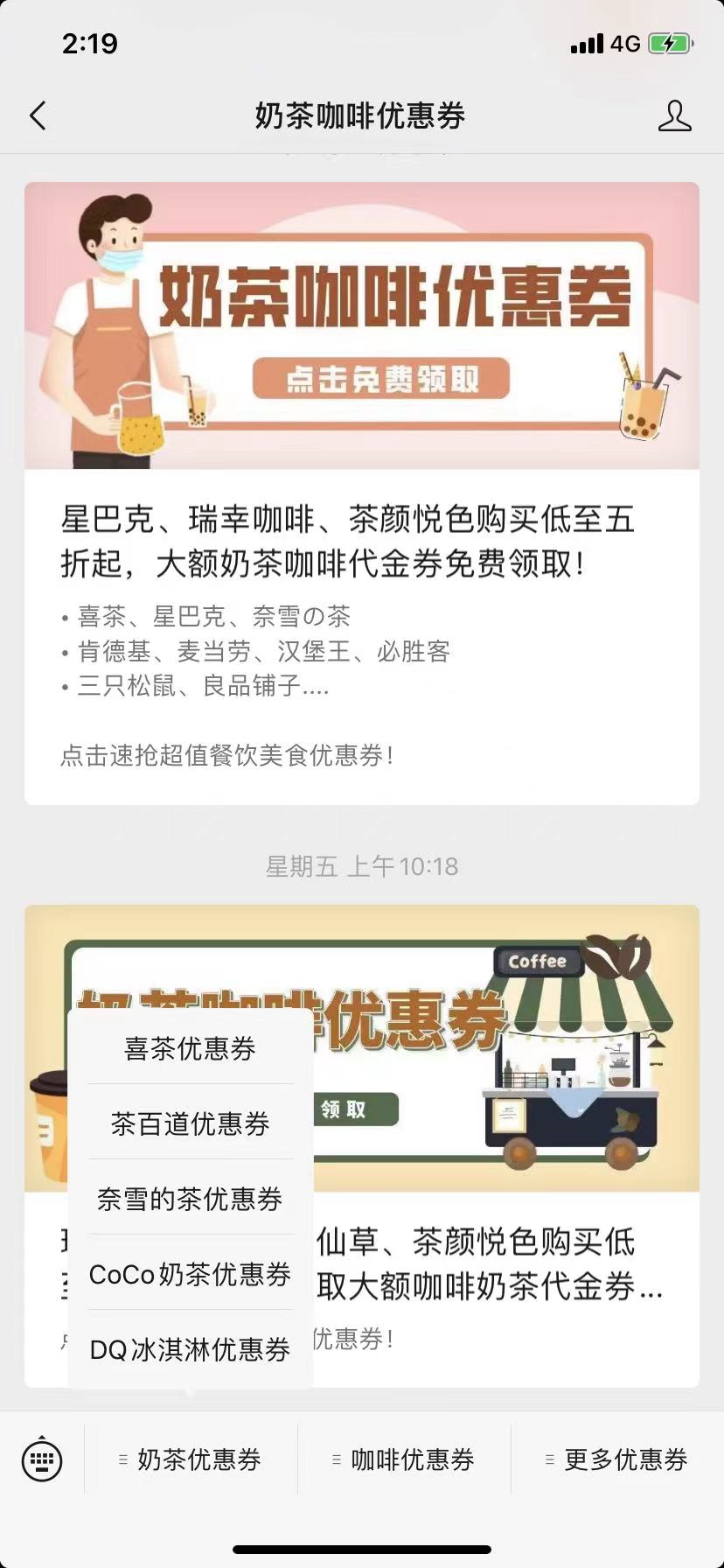Go back from 奶茶咖啡优惠券 account
The width and height of the screenshot is (724, 1568).
(x=38, y=115)
